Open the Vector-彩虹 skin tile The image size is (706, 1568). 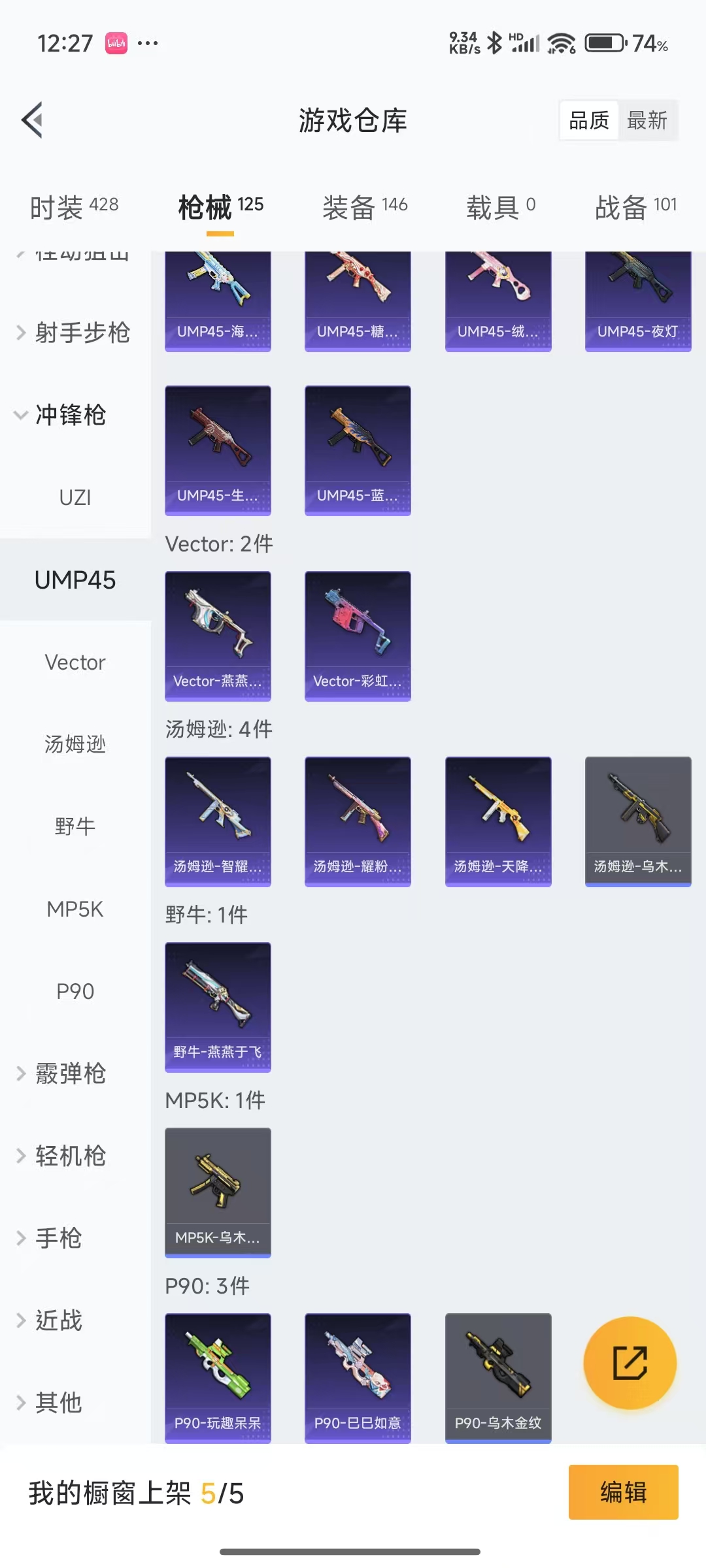[358, 636]
